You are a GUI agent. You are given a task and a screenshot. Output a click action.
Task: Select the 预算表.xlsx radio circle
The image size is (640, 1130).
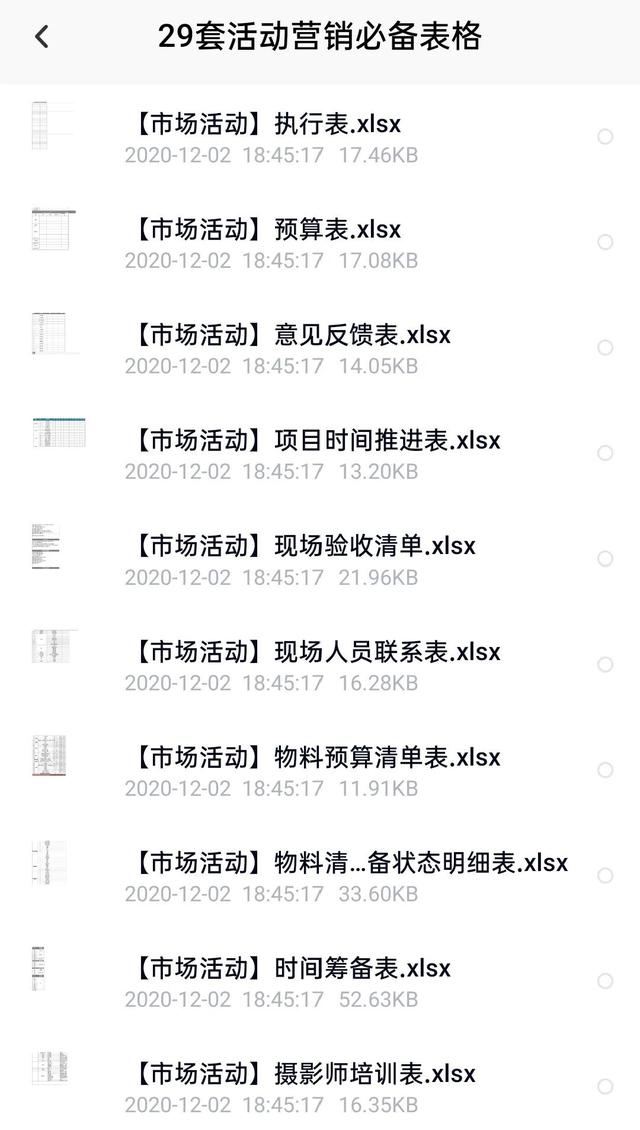click(x=605, y=242)
